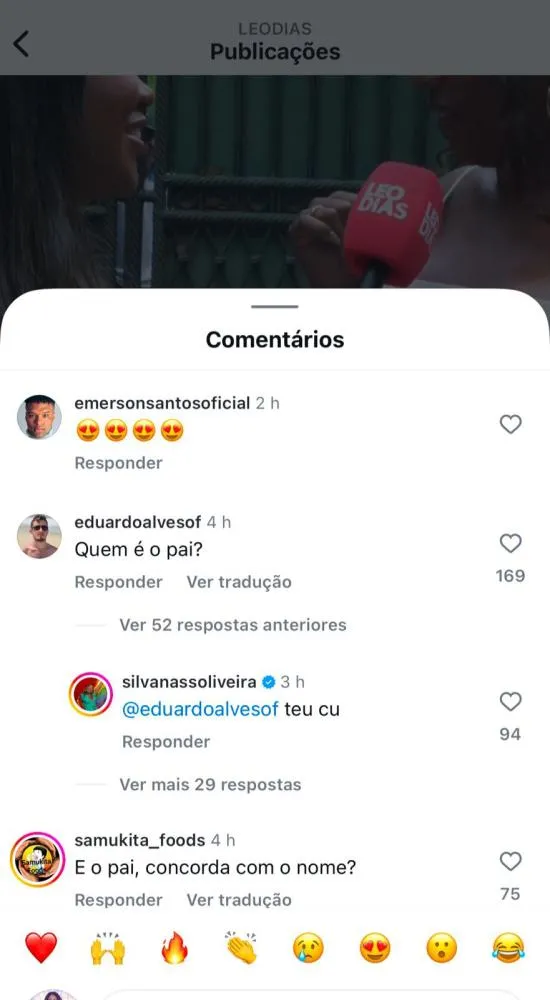Open samukita_foods' profile picture
The height and width of the screenshot is (1000, 550).
[38, 860]
